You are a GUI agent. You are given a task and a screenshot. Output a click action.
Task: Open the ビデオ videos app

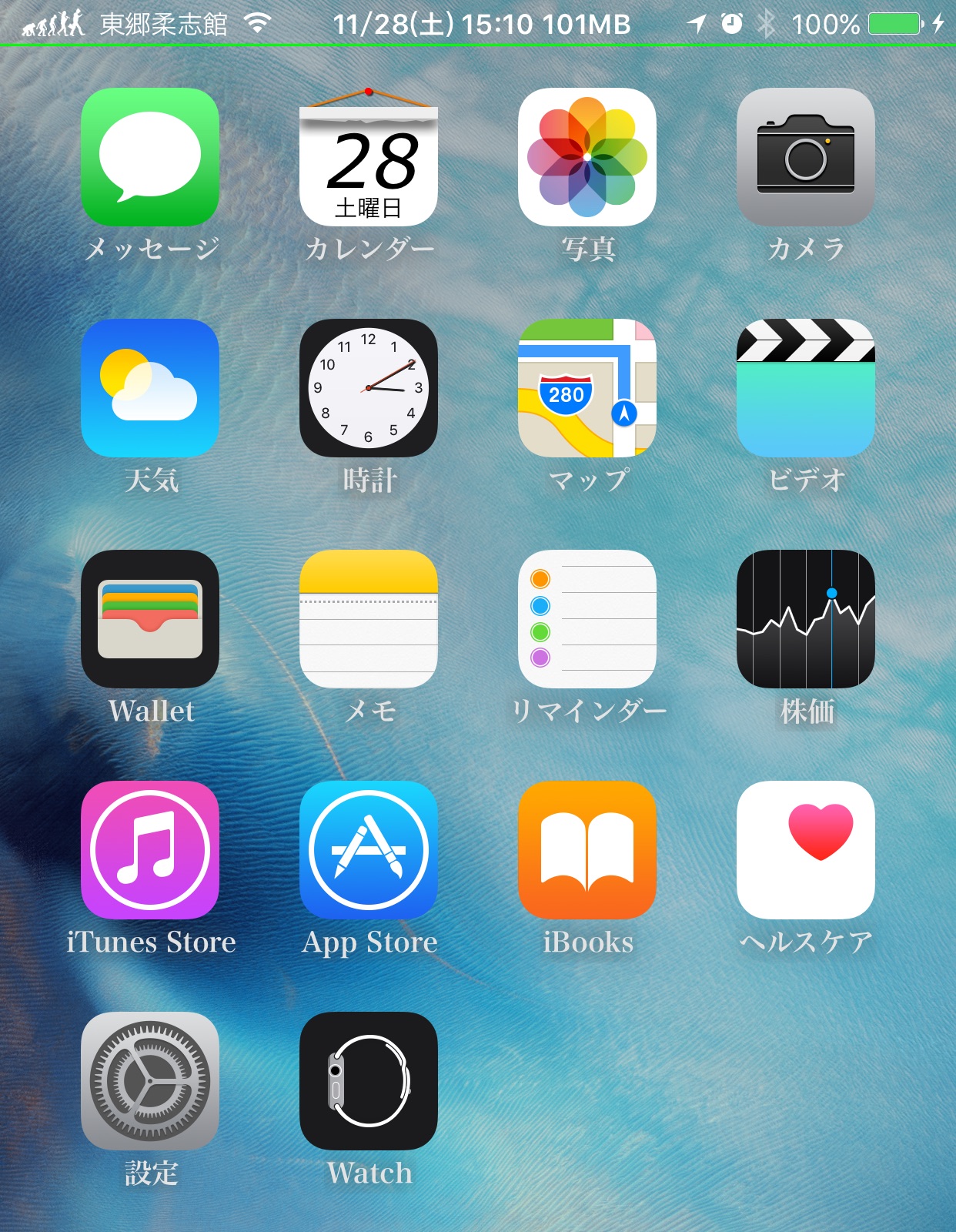tap(806, 388)
